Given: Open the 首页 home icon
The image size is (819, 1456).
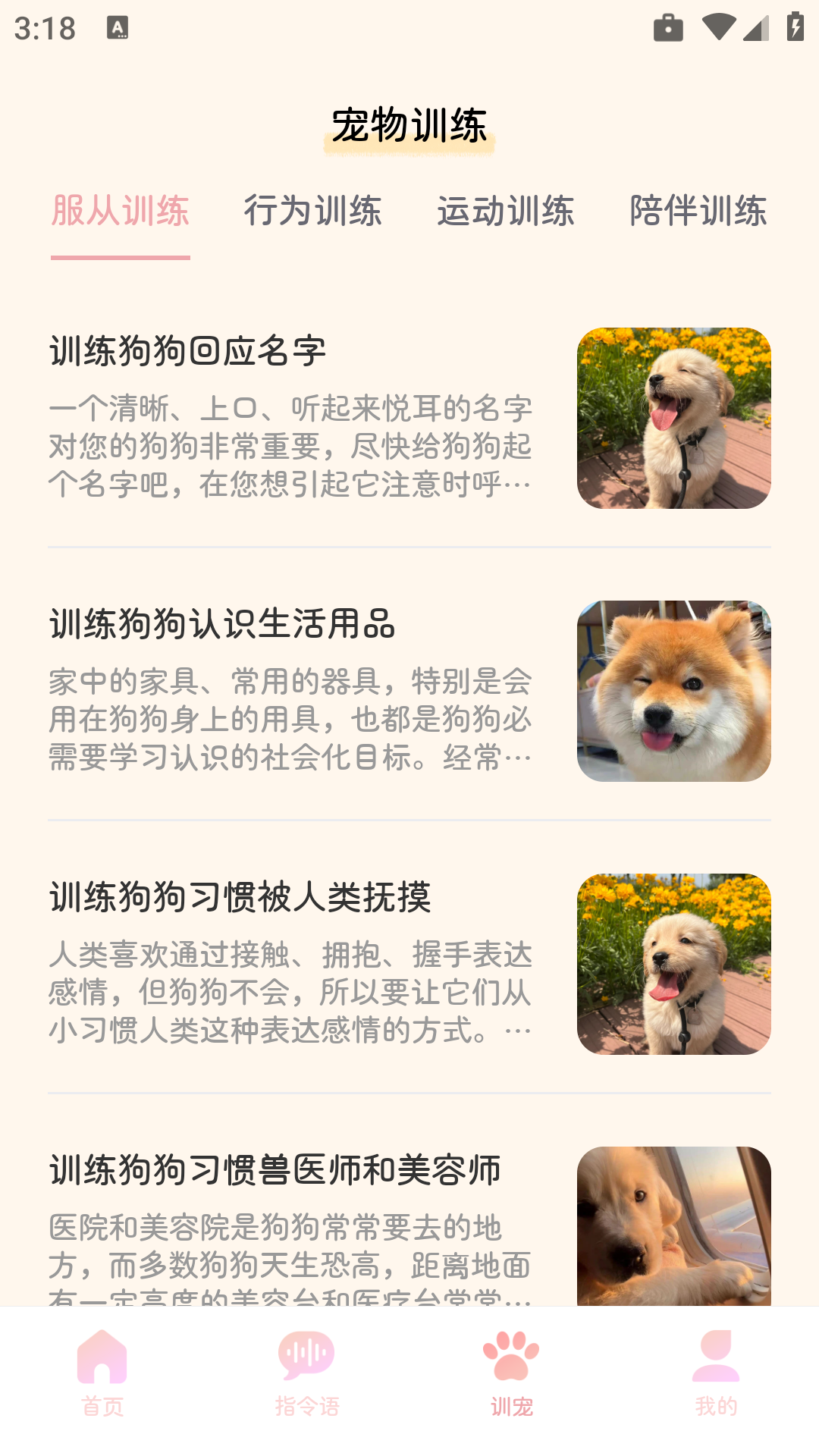Looking at the screenshot, I should point(102,1373).
